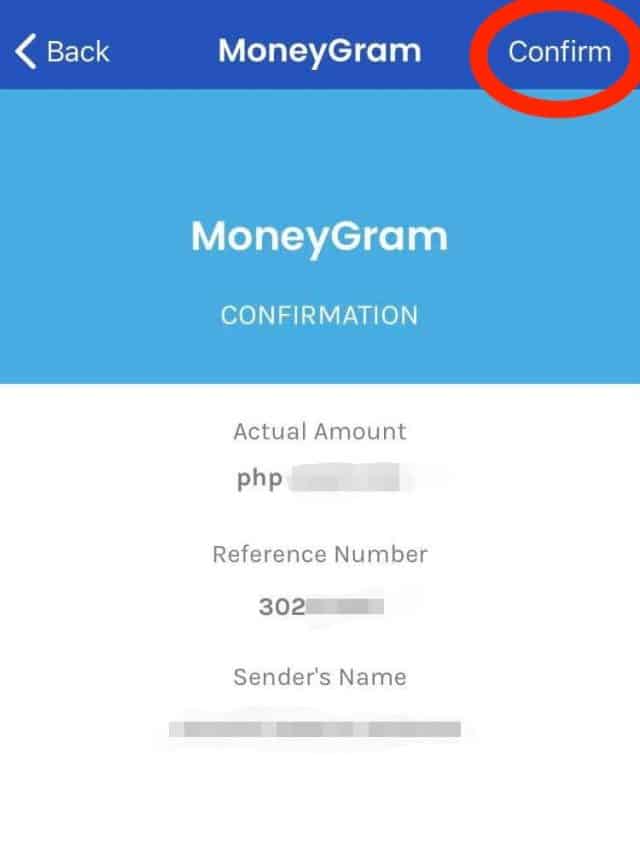The height and width of the screenshot is (853, 640).
Task: Go back from the MoneyGram confirmation
Action: click(x=62, y=51)
